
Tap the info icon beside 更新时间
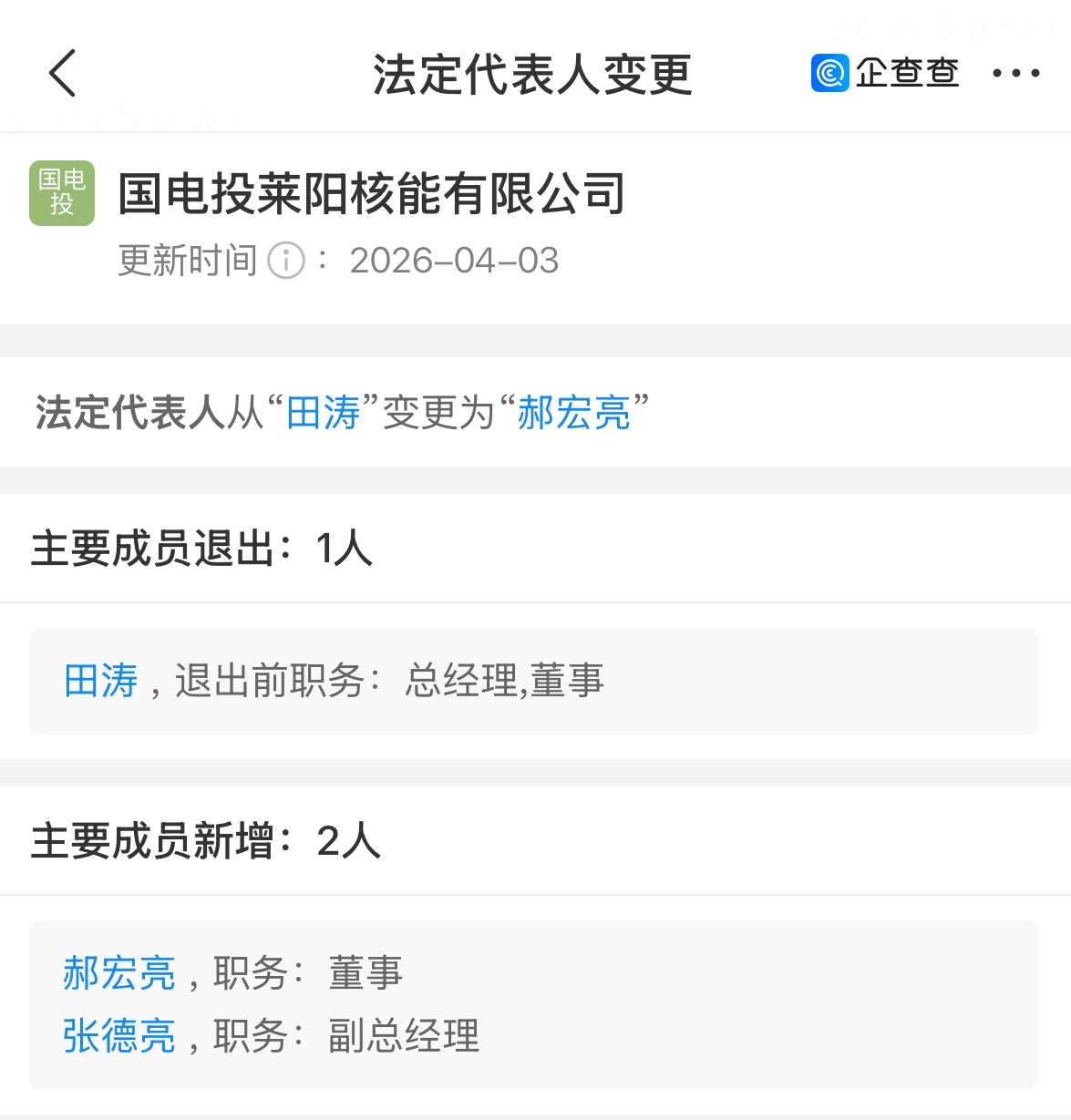286,261
